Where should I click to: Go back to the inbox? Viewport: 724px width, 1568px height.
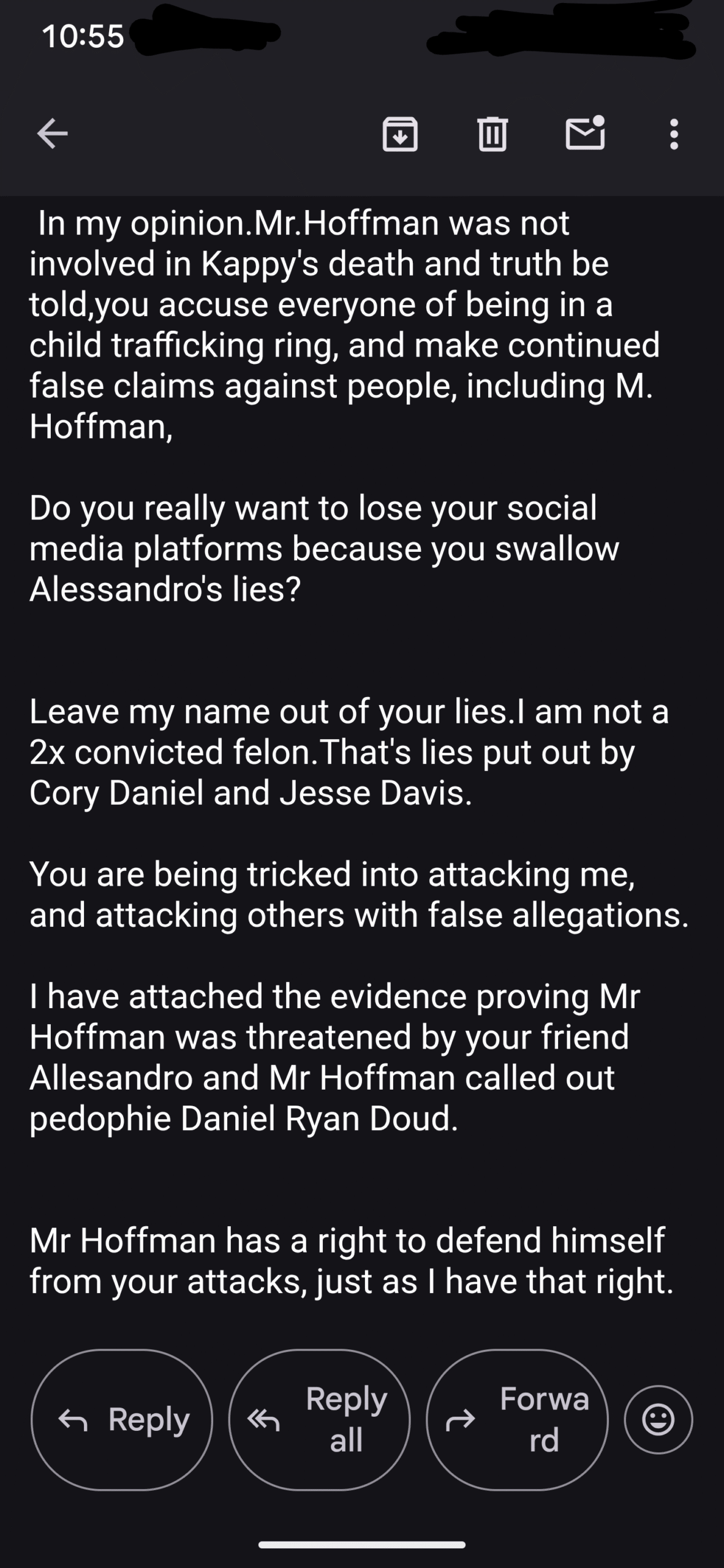(53, 134)
